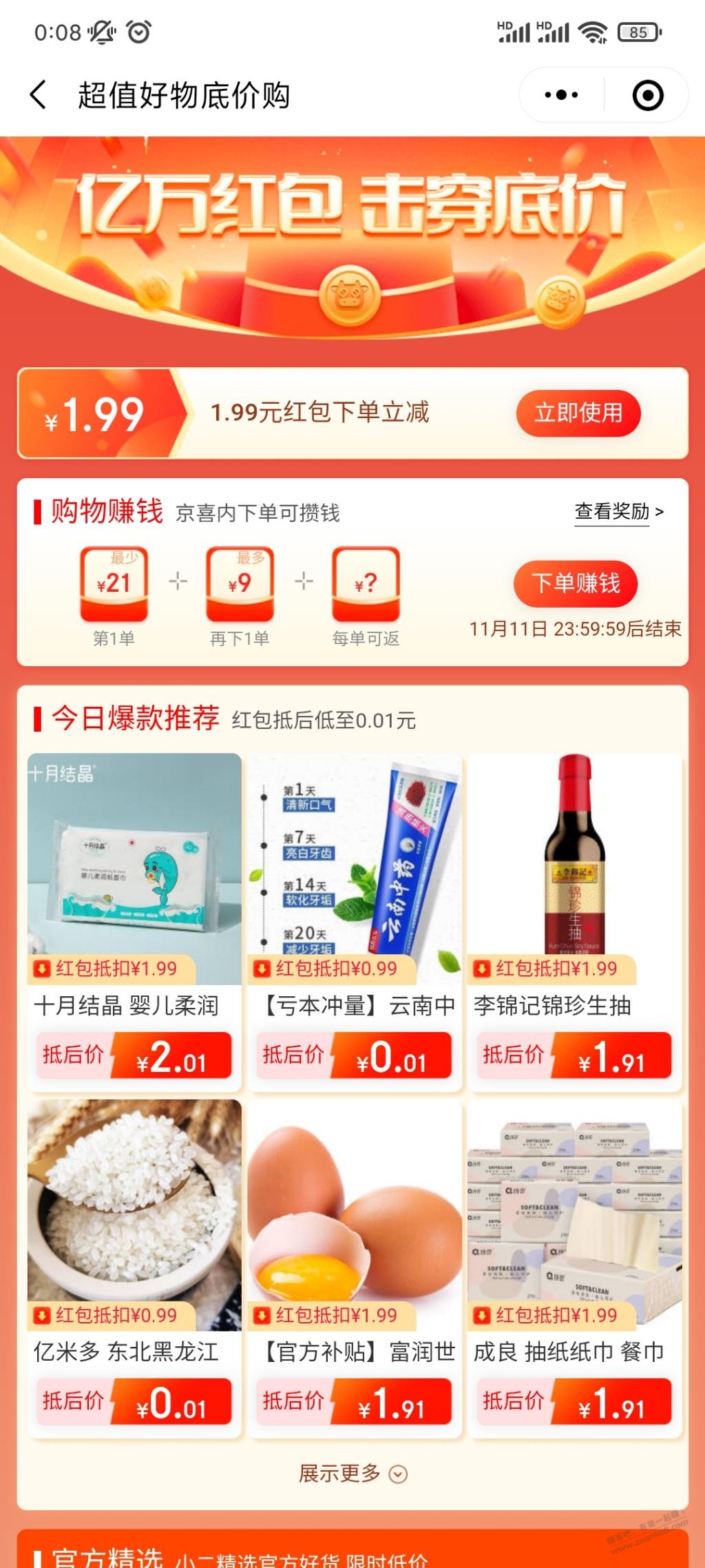
Task: Open the mini program more-options menu
Action: (561, 95)
